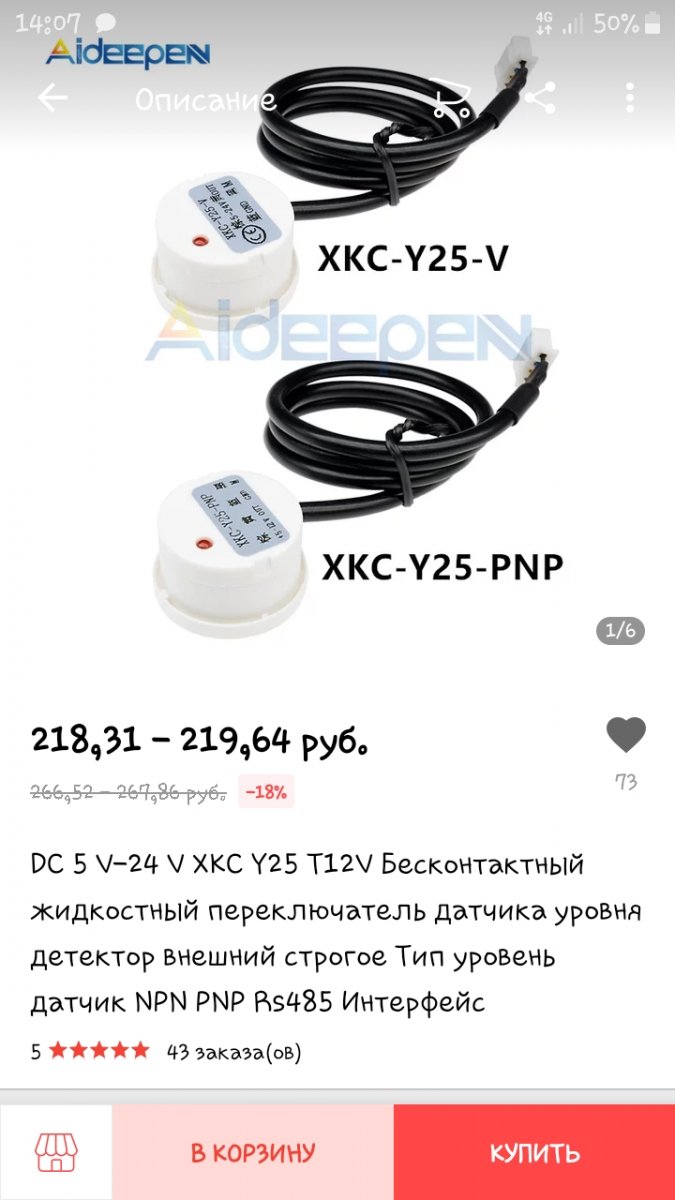Share this product
Viewport: 675px width, 1200px height.
click(x=540, y=98)
